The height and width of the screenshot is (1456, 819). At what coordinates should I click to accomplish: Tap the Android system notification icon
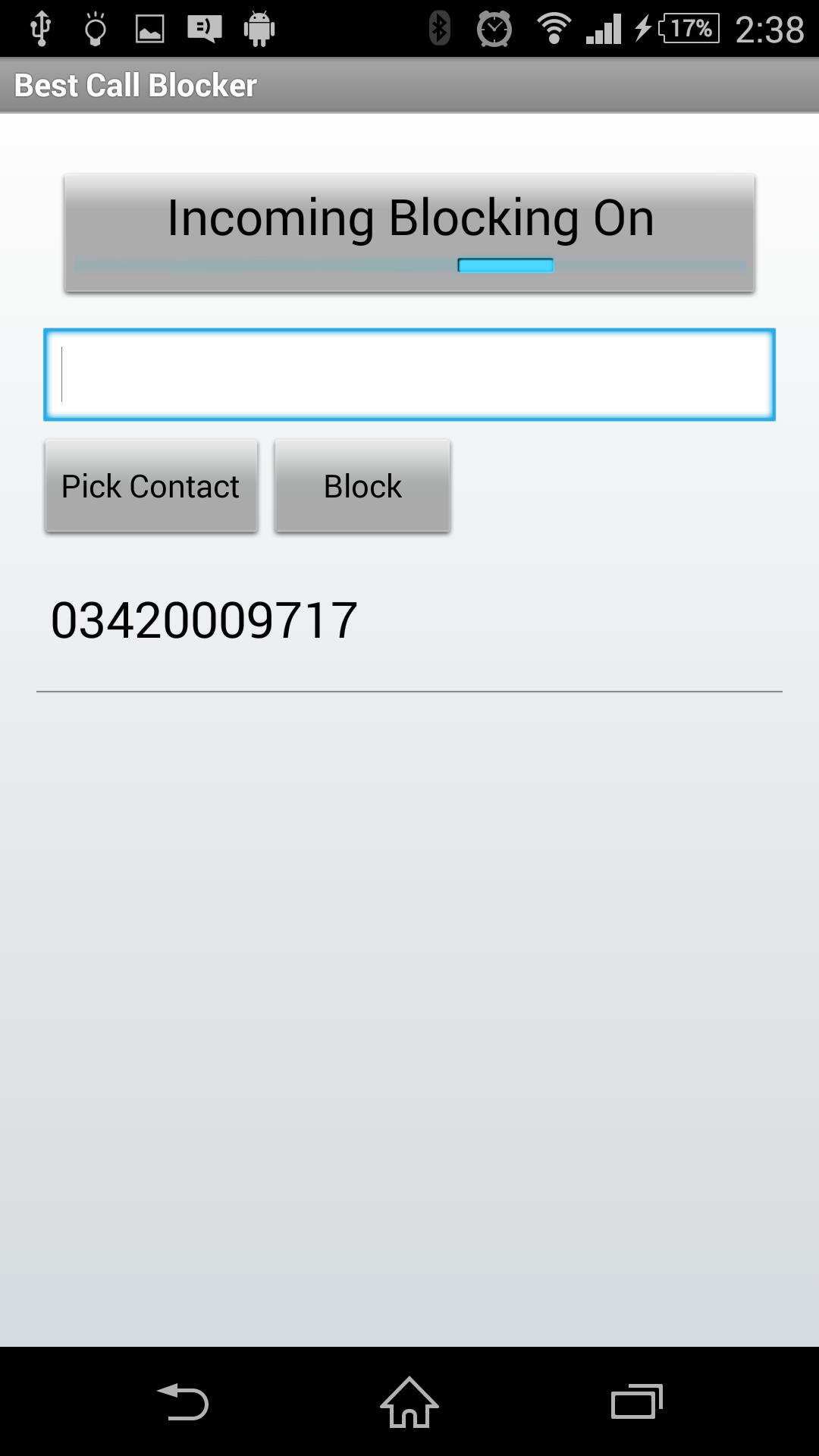pyautogui.click(x=259, y=27)
